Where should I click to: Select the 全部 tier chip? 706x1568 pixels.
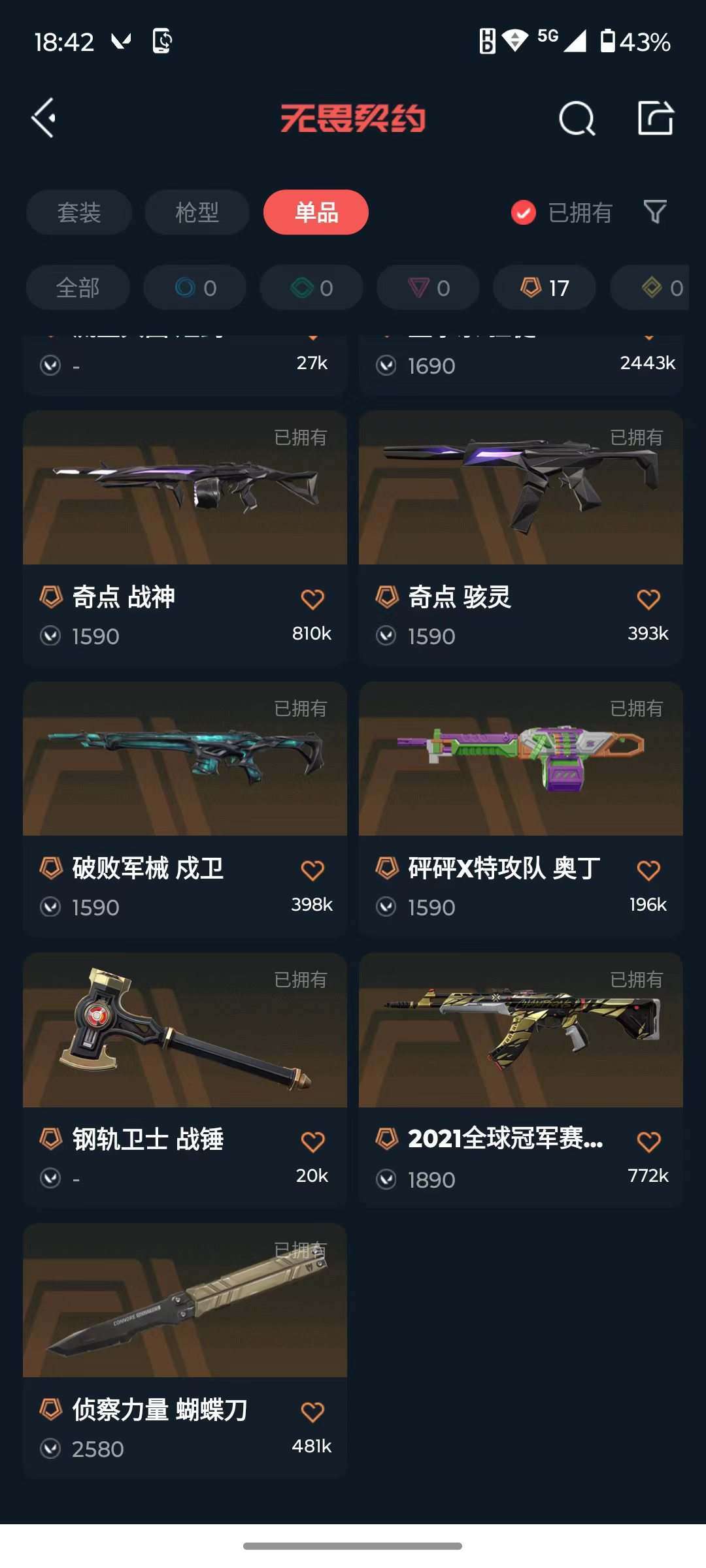78,287
